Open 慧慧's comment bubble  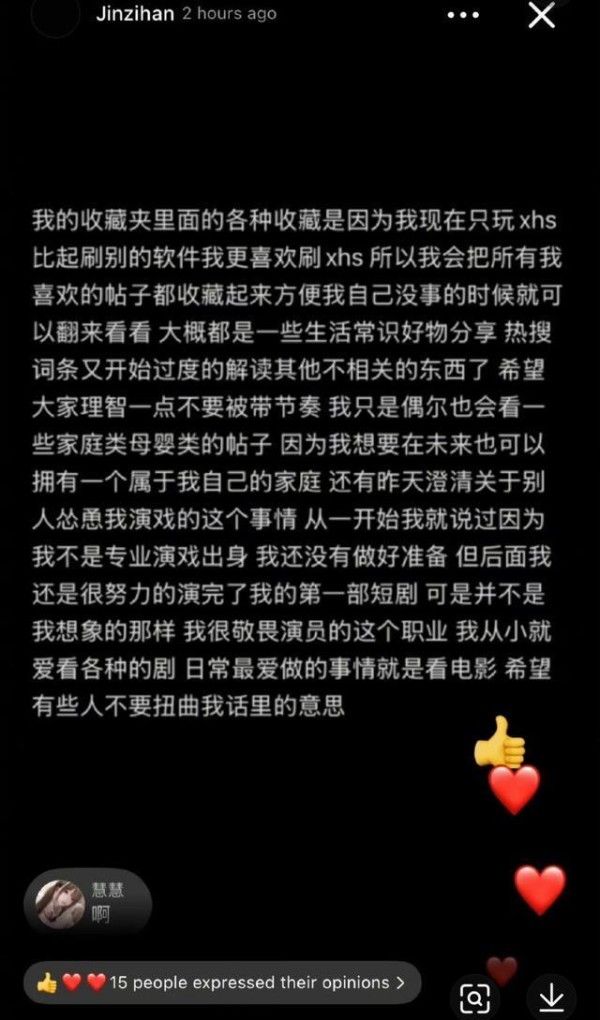click(x=88, y=903)
